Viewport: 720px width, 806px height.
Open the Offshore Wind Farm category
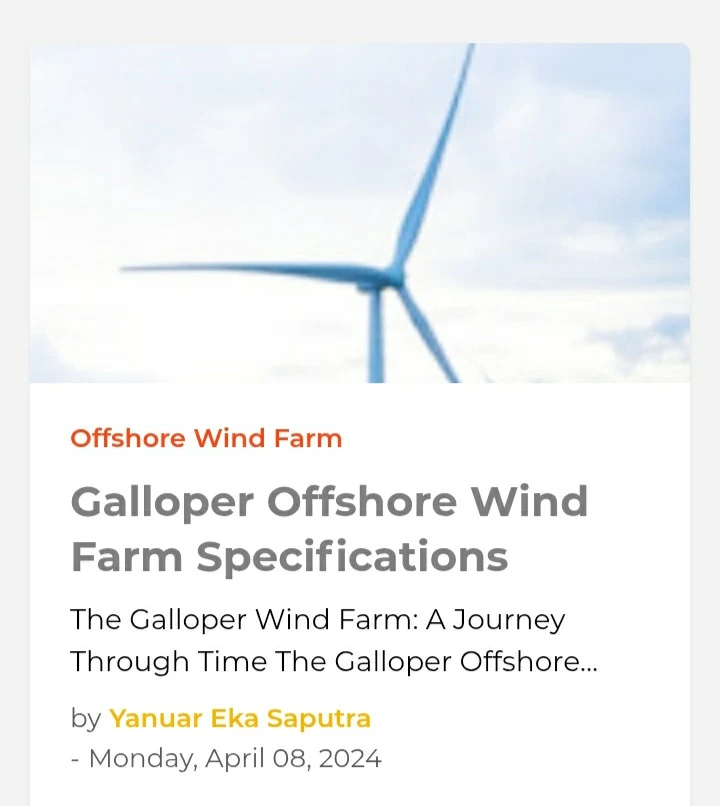(x=206, y=438)
